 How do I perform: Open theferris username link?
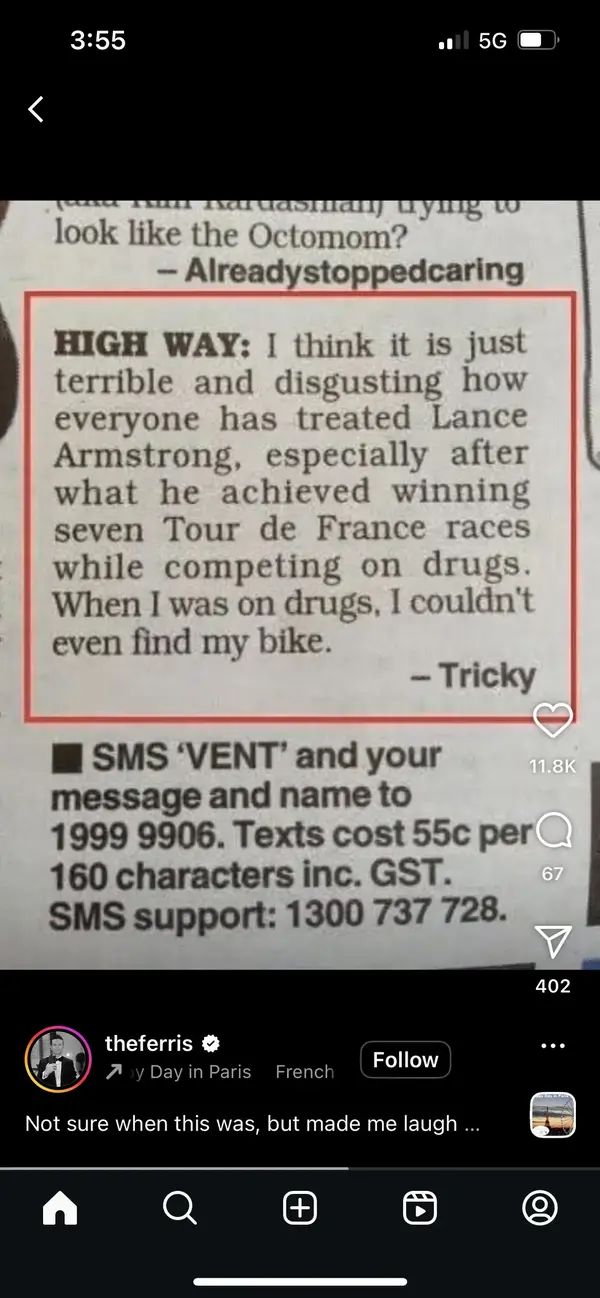click(148, 1043)
